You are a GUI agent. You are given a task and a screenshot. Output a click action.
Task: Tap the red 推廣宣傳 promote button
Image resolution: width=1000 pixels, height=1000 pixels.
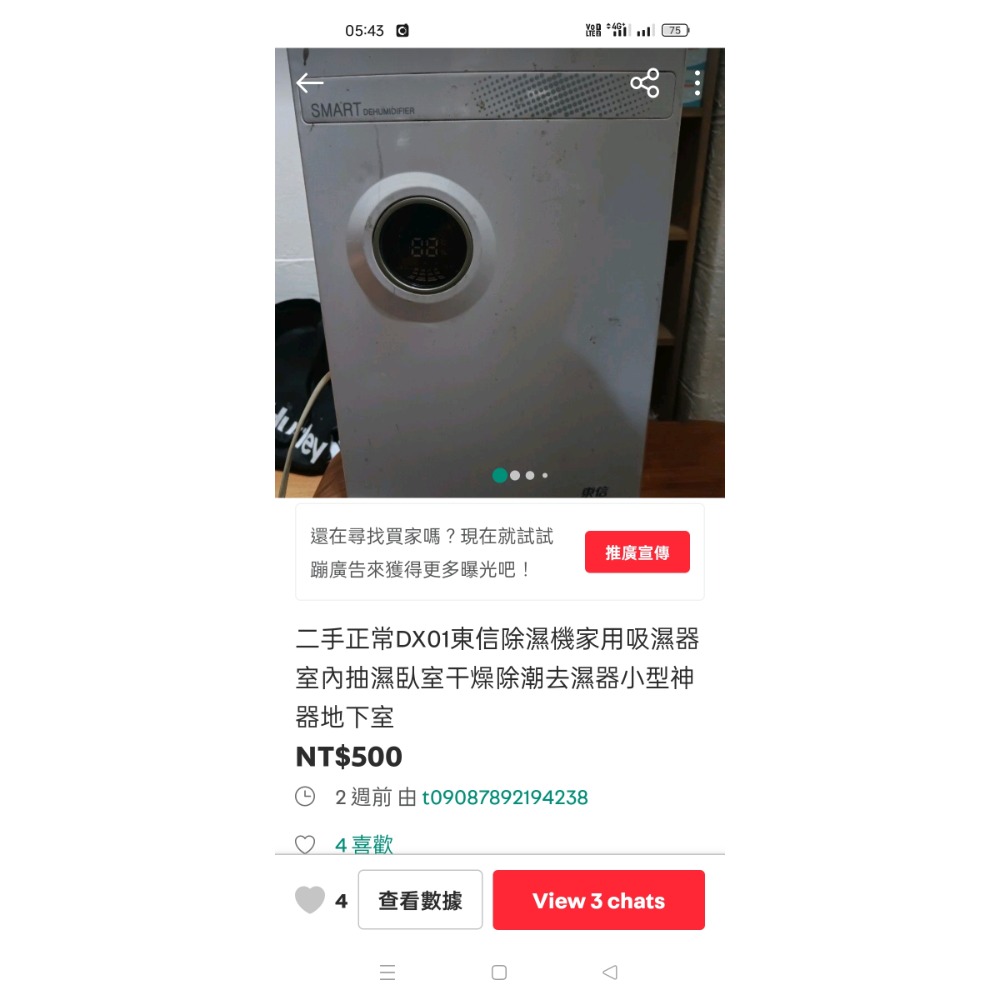(x=637, y=552)
